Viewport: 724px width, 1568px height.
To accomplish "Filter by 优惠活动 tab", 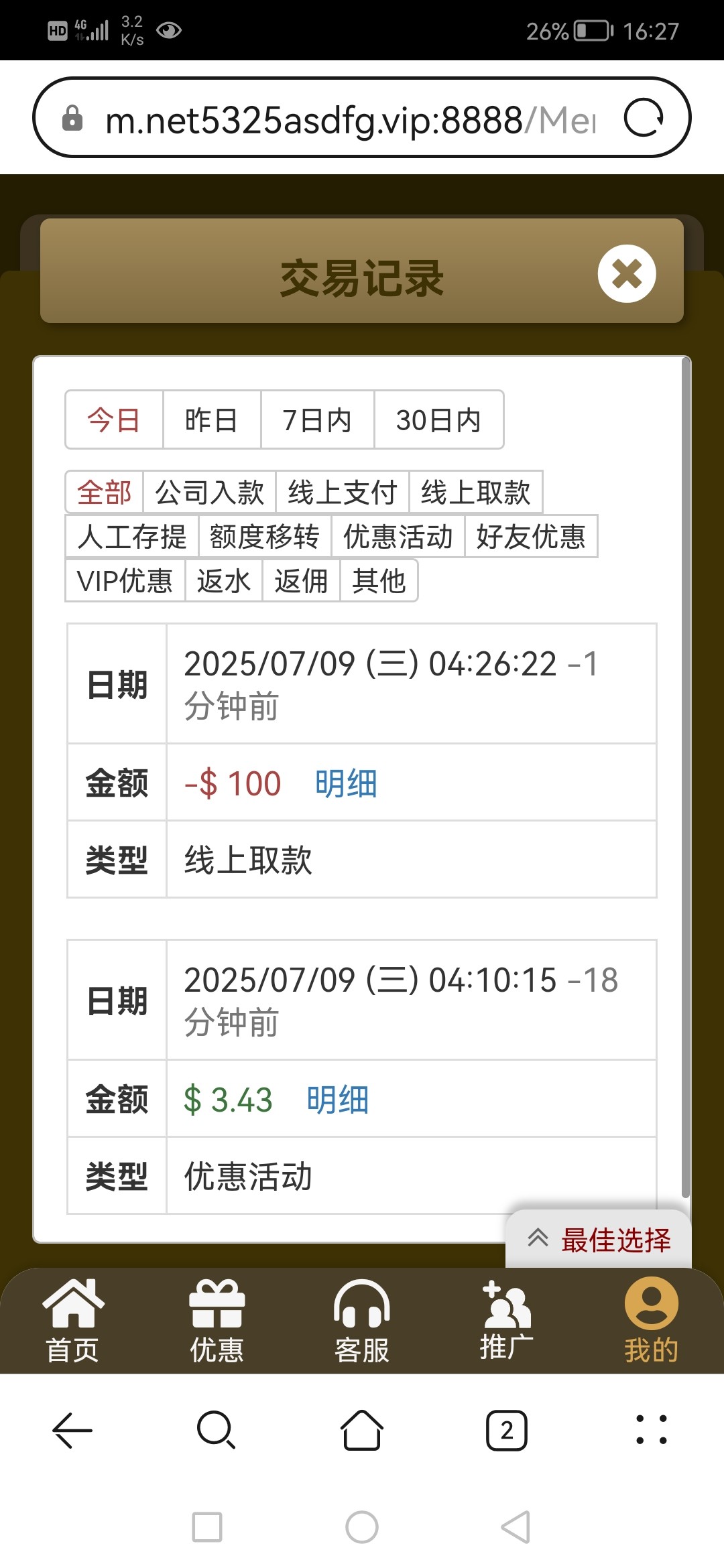I will [398, 537].
